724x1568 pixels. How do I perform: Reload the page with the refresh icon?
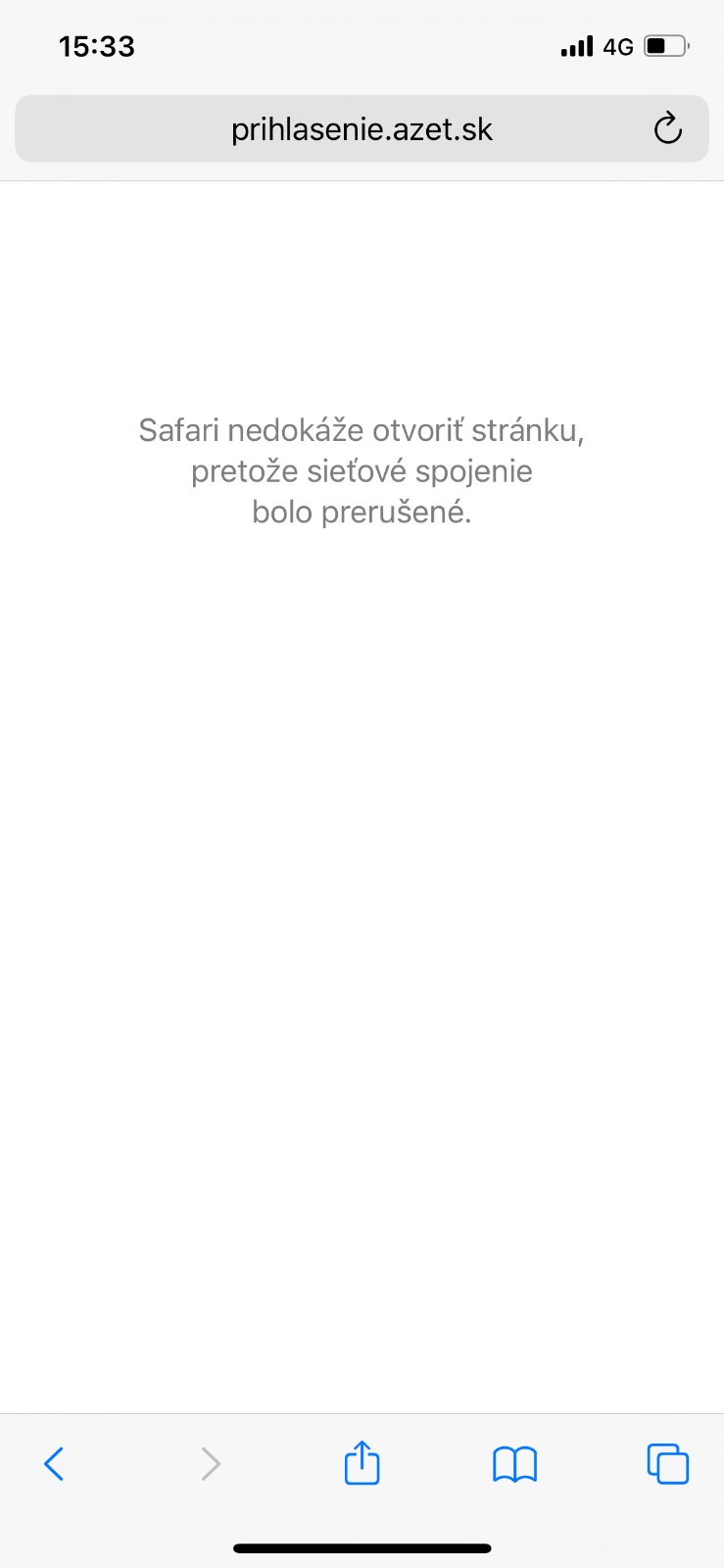667,128
